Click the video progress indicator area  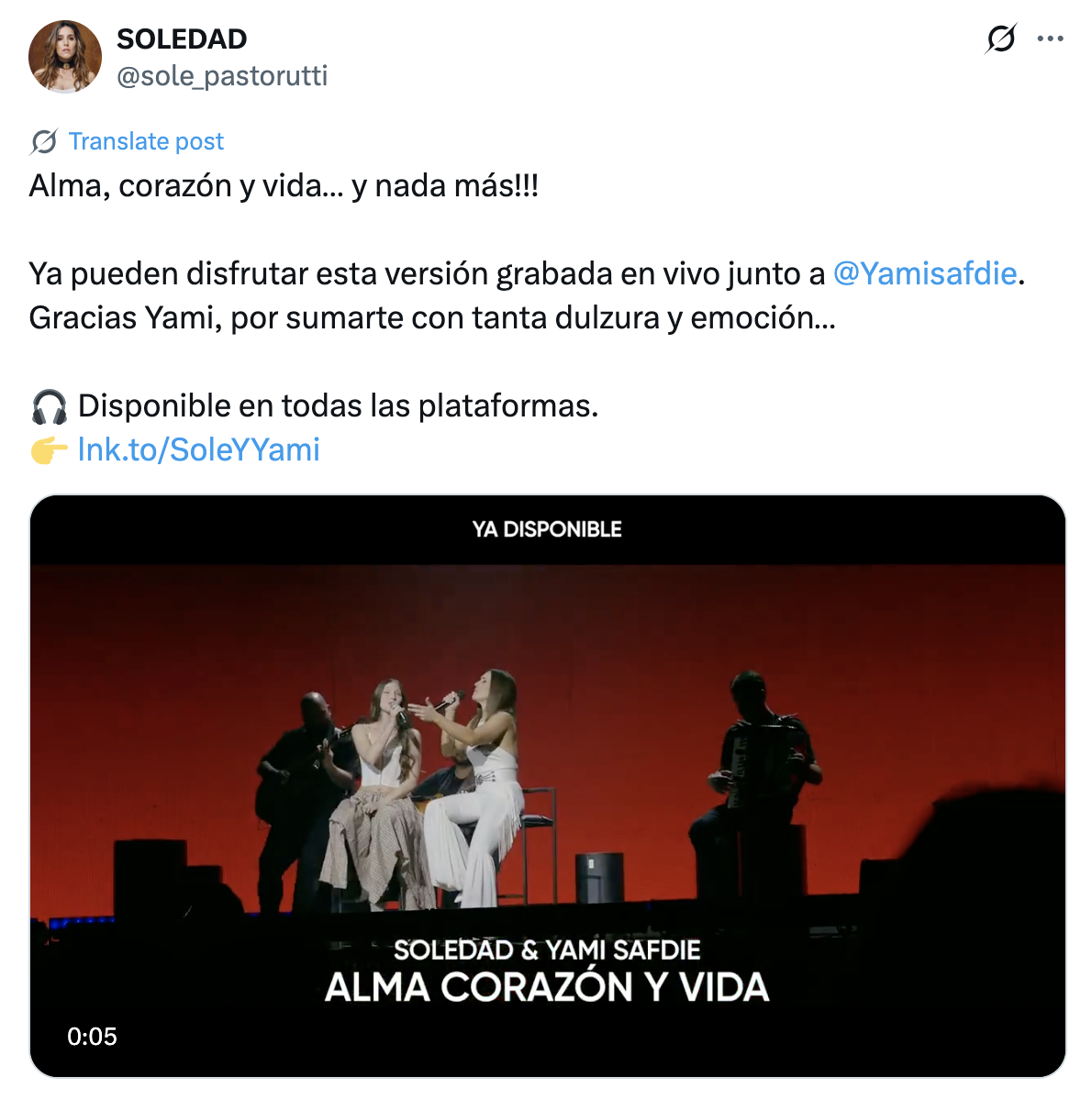click(x=93, y=1038)
